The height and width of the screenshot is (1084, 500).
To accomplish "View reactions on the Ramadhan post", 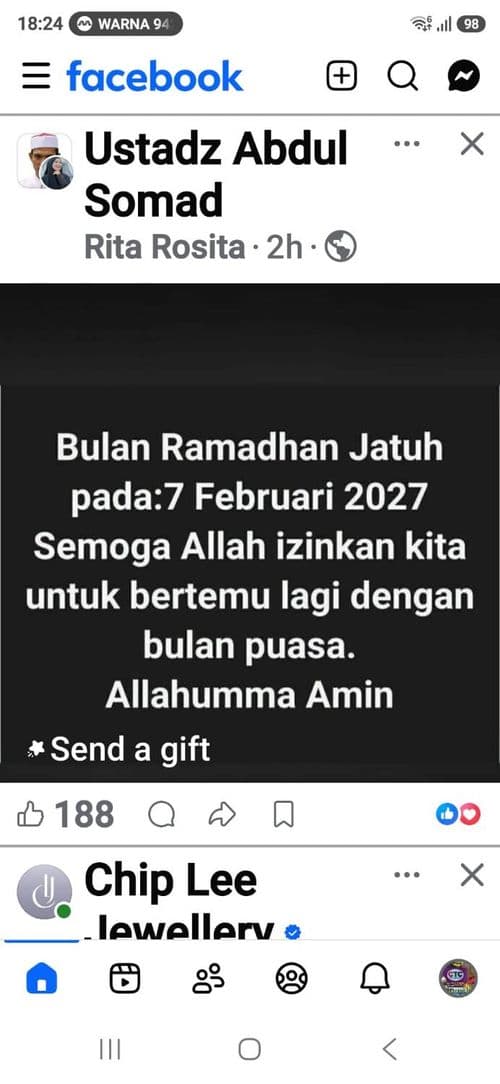I will click(x=458, y=815).
